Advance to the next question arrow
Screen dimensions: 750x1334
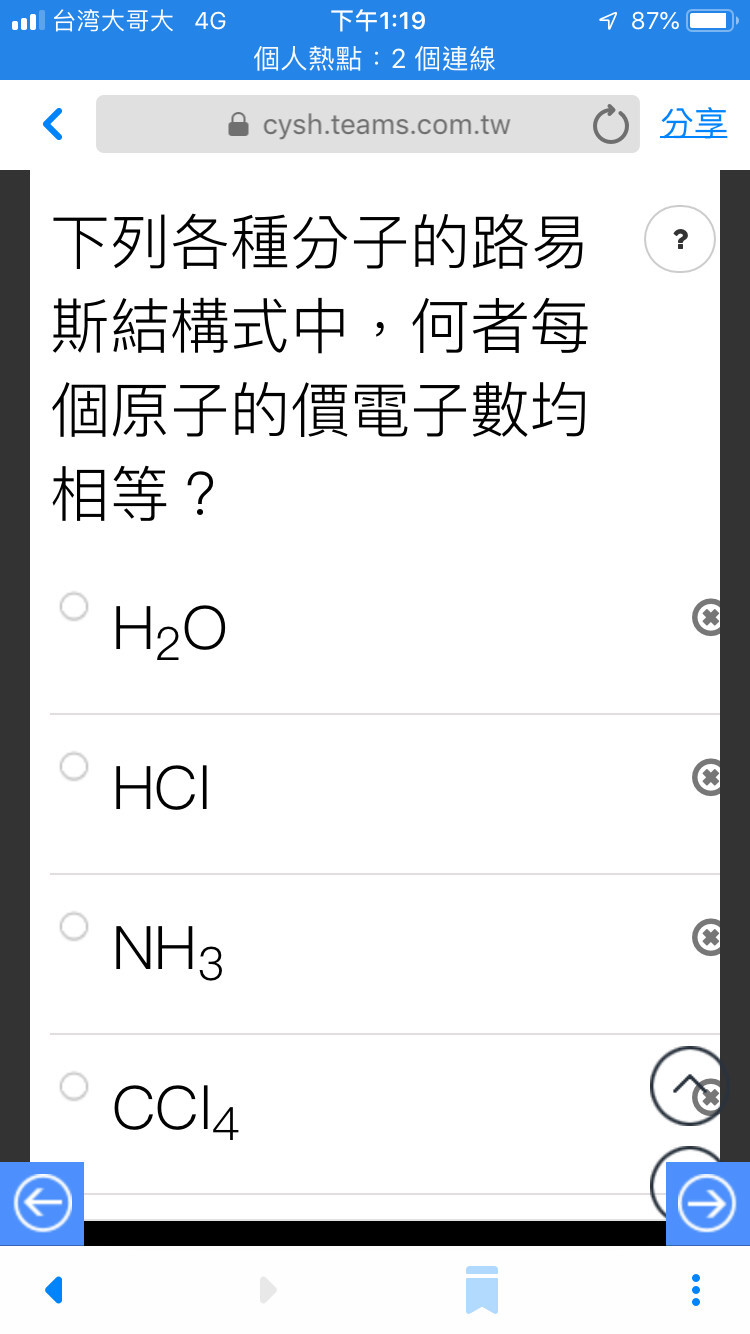pyautogui.click(x=707, y=1204)
